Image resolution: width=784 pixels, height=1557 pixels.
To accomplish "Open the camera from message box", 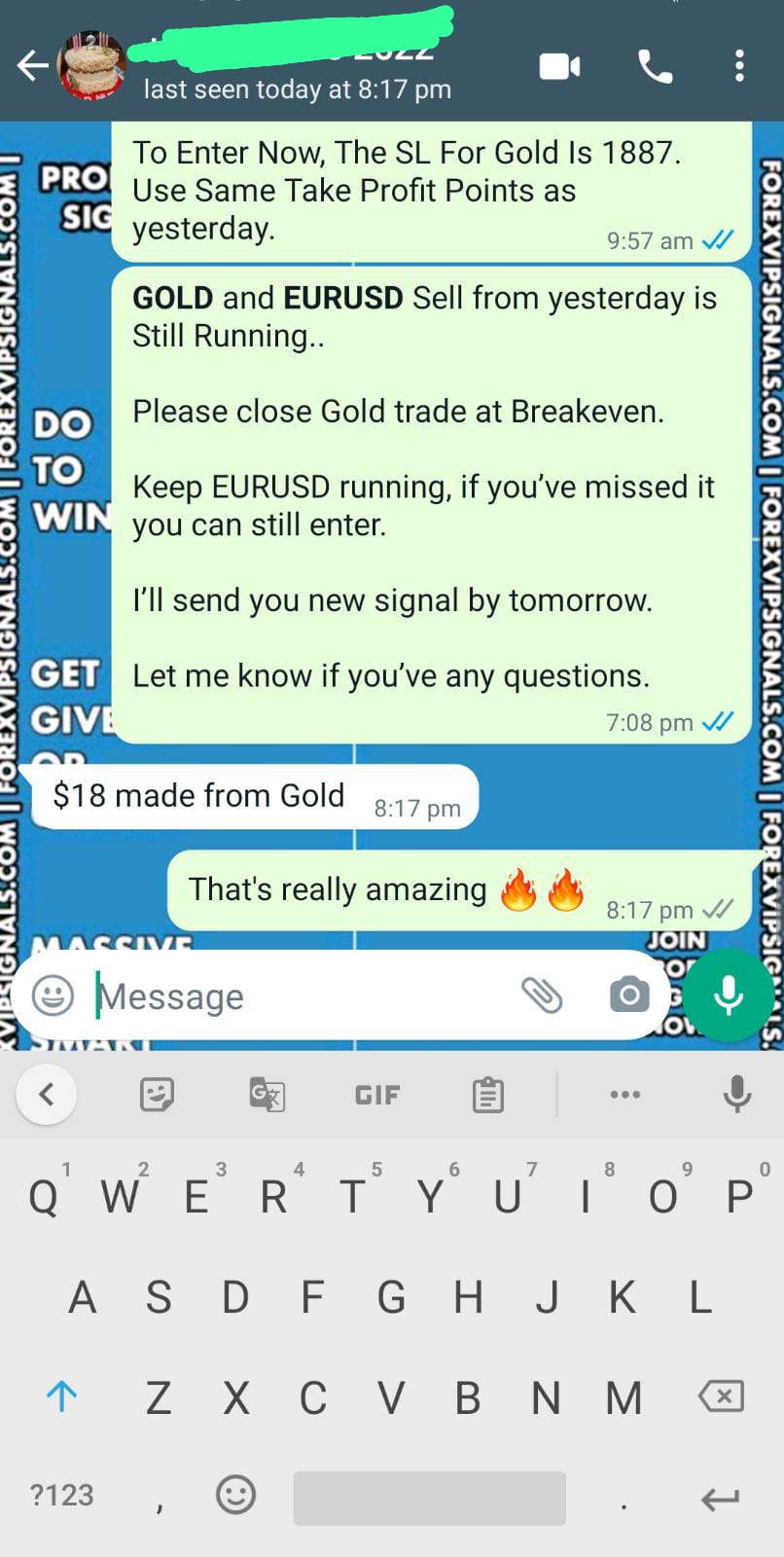I will point(629,995).
